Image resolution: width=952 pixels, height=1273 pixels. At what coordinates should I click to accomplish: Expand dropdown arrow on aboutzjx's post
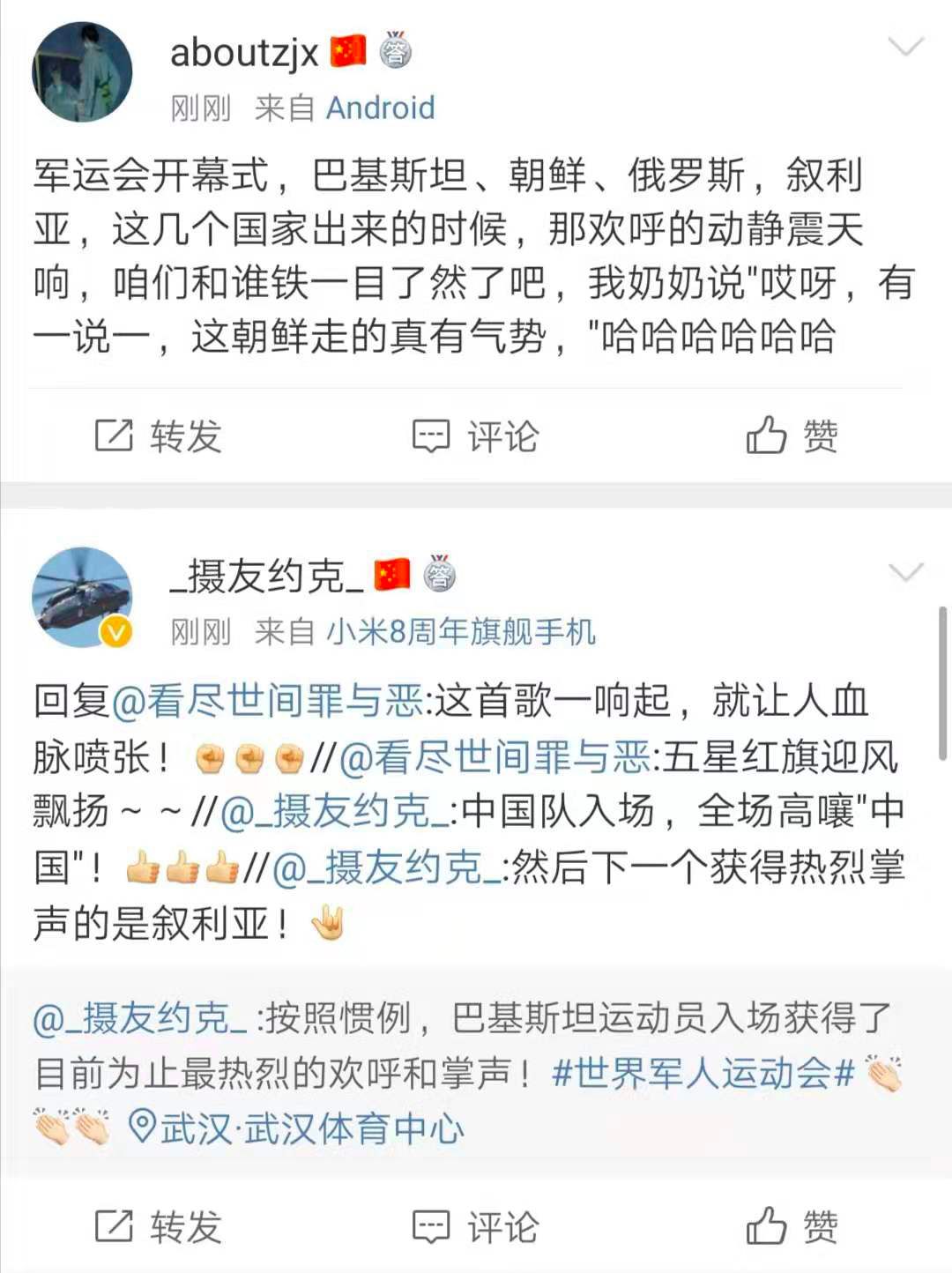coord(905,47)
